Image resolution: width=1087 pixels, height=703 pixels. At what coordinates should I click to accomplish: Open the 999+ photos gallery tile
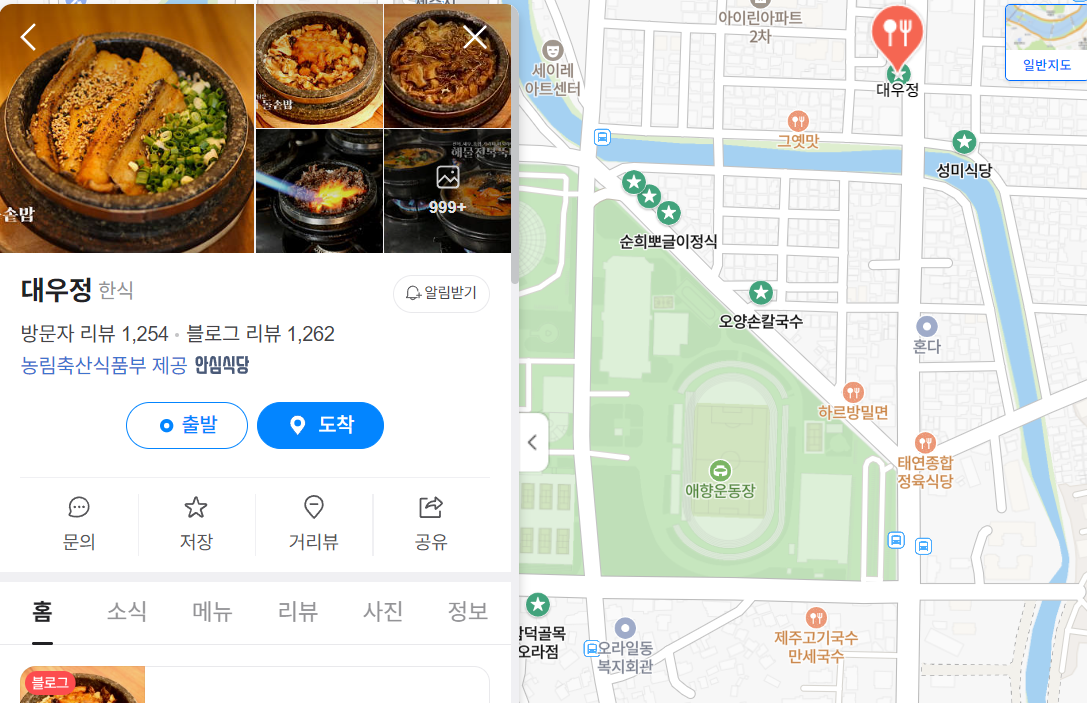click(x=447, y=191)
